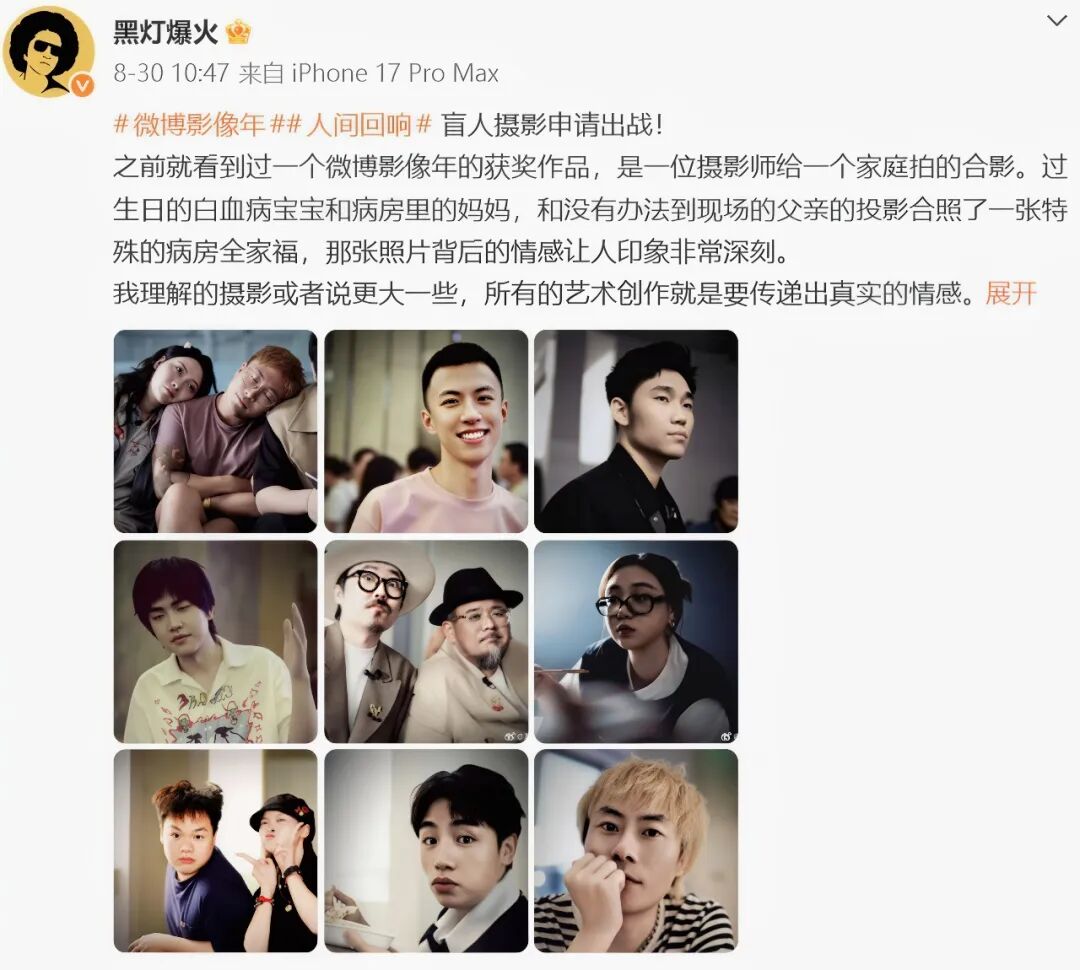This screenshot has width=1080, height=970.
Task: Open the username 黑灯爆火
Action: point(165,32)
